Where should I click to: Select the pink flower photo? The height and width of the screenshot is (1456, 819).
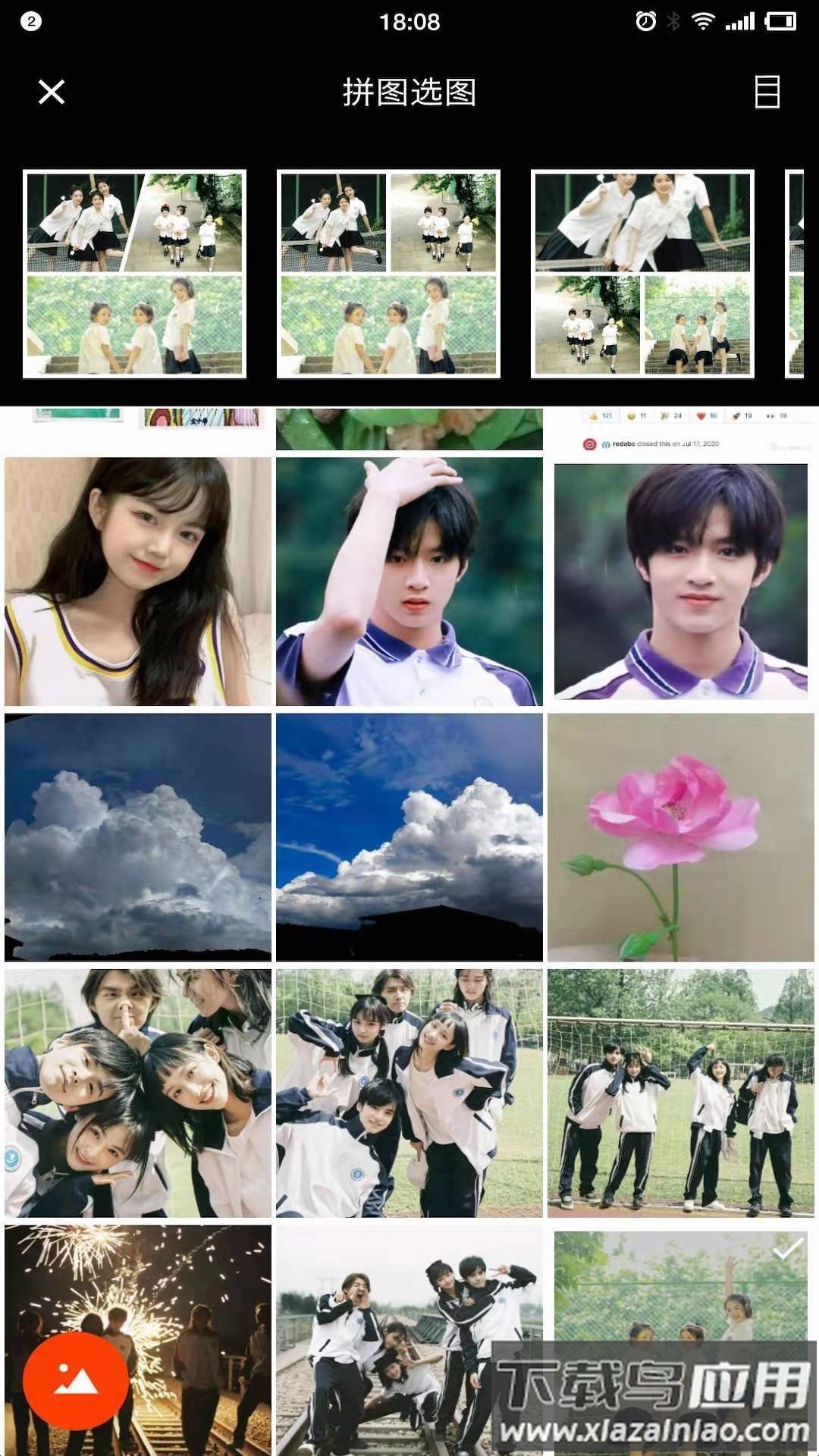click(x=680, y=836)
